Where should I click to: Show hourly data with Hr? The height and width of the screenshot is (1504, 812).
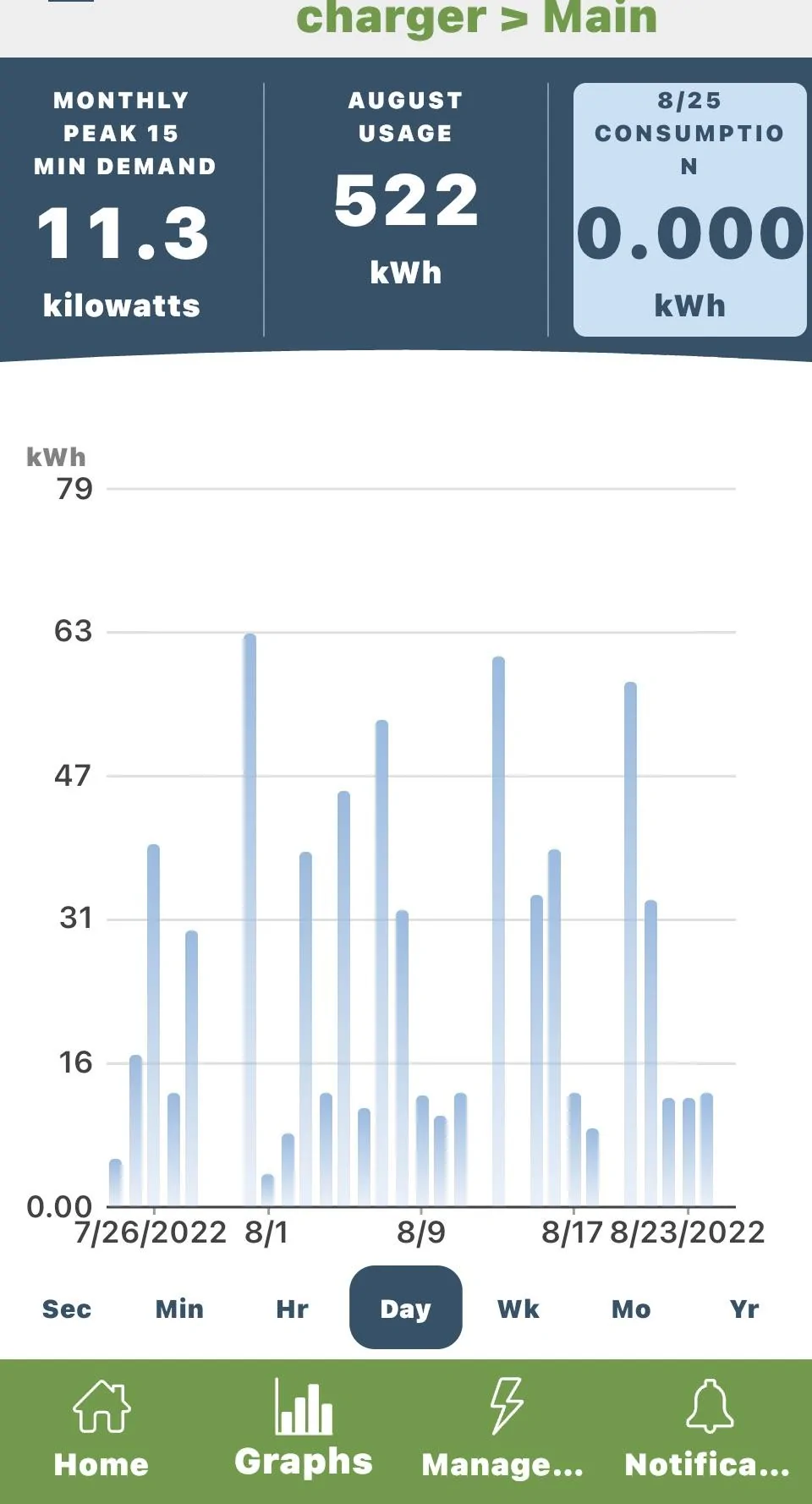point(292,1309)
